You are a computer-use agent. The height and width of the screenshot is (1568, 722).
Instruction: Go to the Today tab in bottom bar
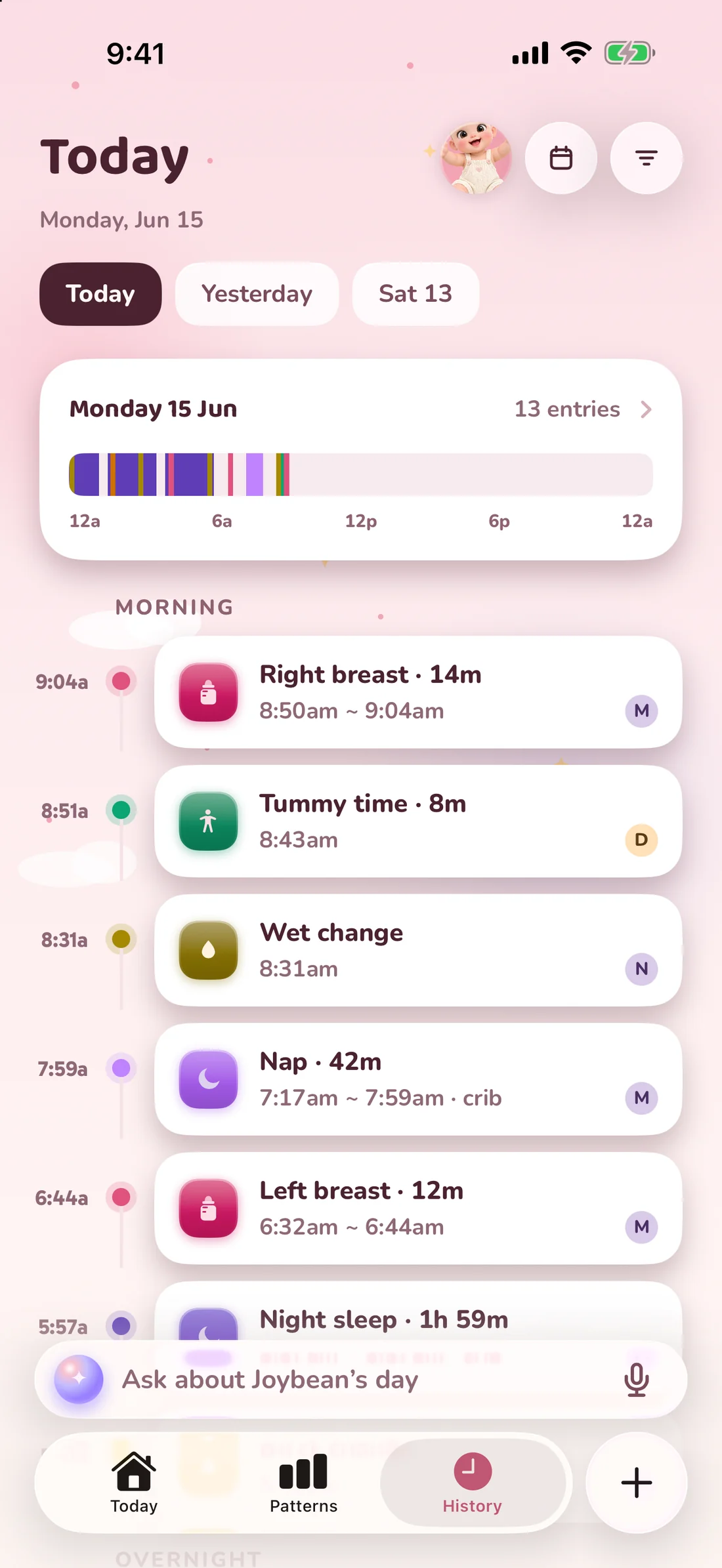click(134, 1483)
